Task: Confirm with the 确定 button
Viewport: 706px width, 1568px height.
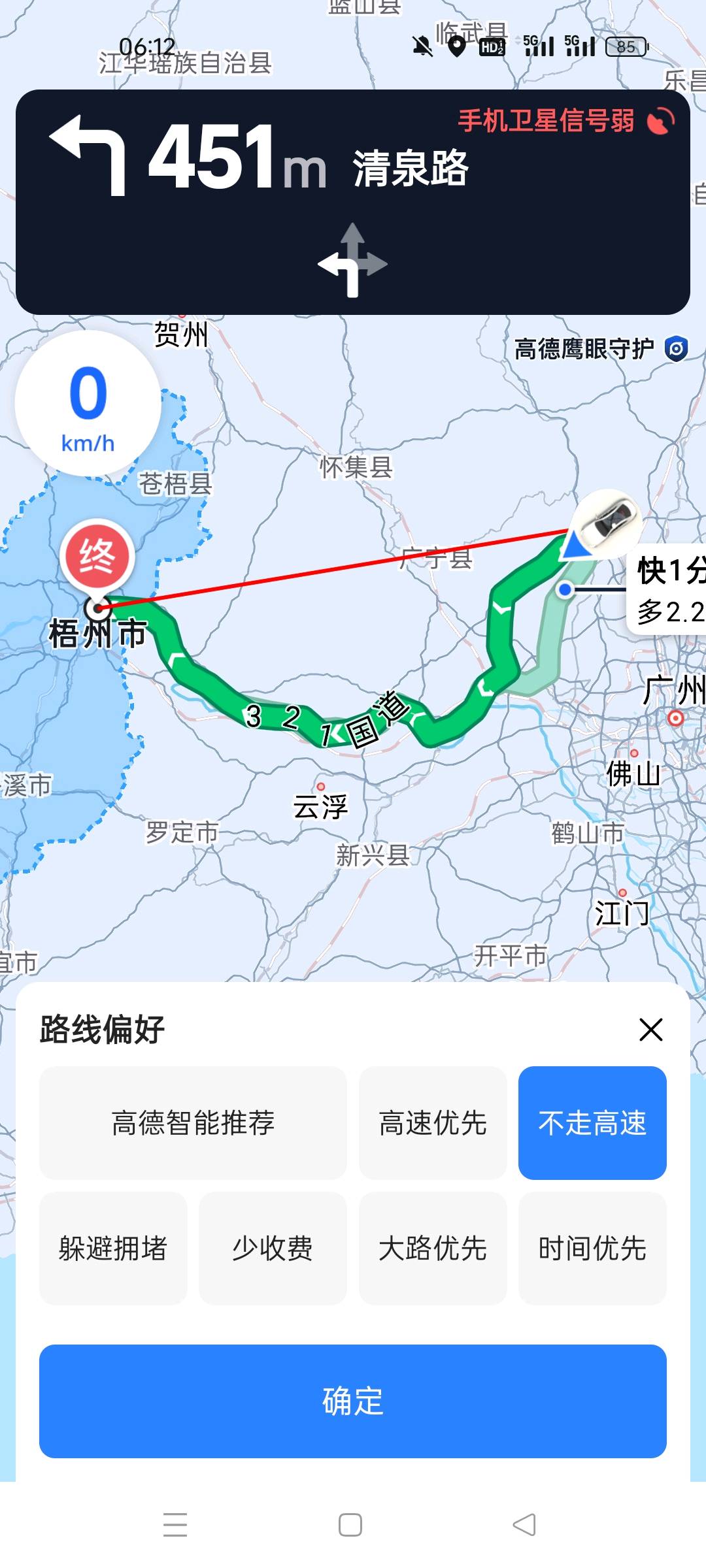Action: [353, 1401]
